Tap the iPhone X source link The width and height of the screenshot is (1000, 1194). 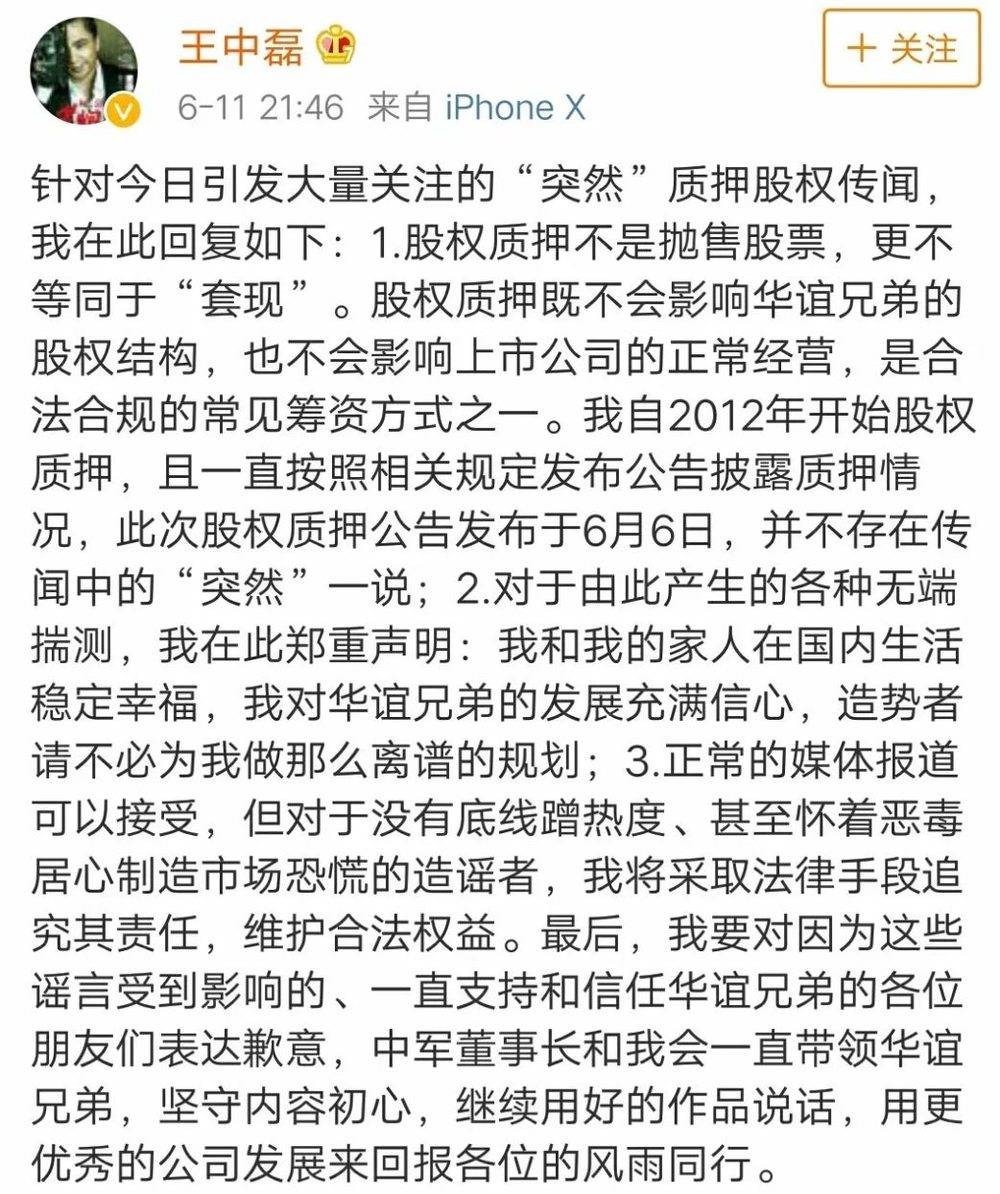(x=514, y=106)
